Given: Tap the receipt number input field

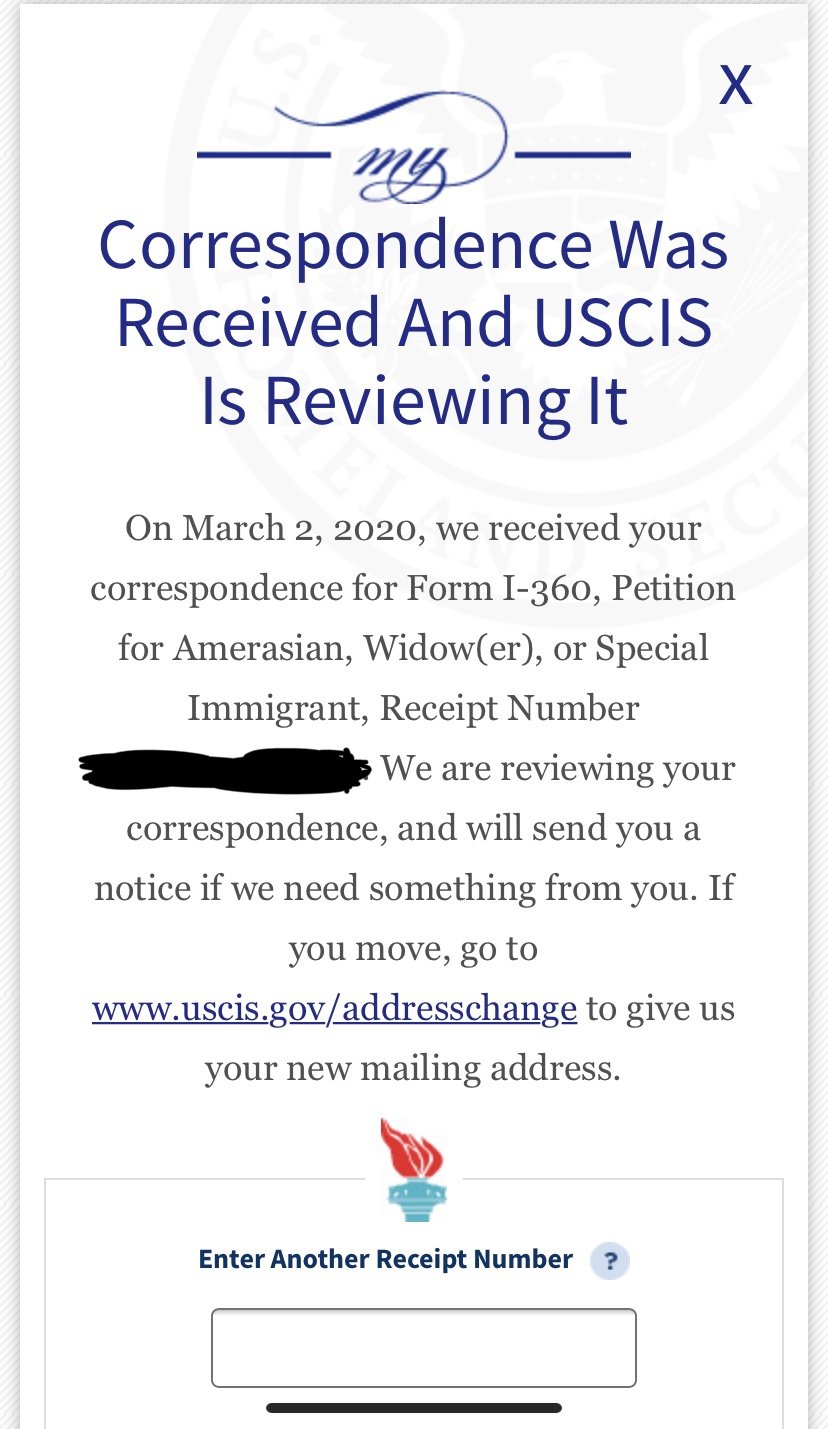Looking at the screenshot, I should click(x=424, y=1348).
